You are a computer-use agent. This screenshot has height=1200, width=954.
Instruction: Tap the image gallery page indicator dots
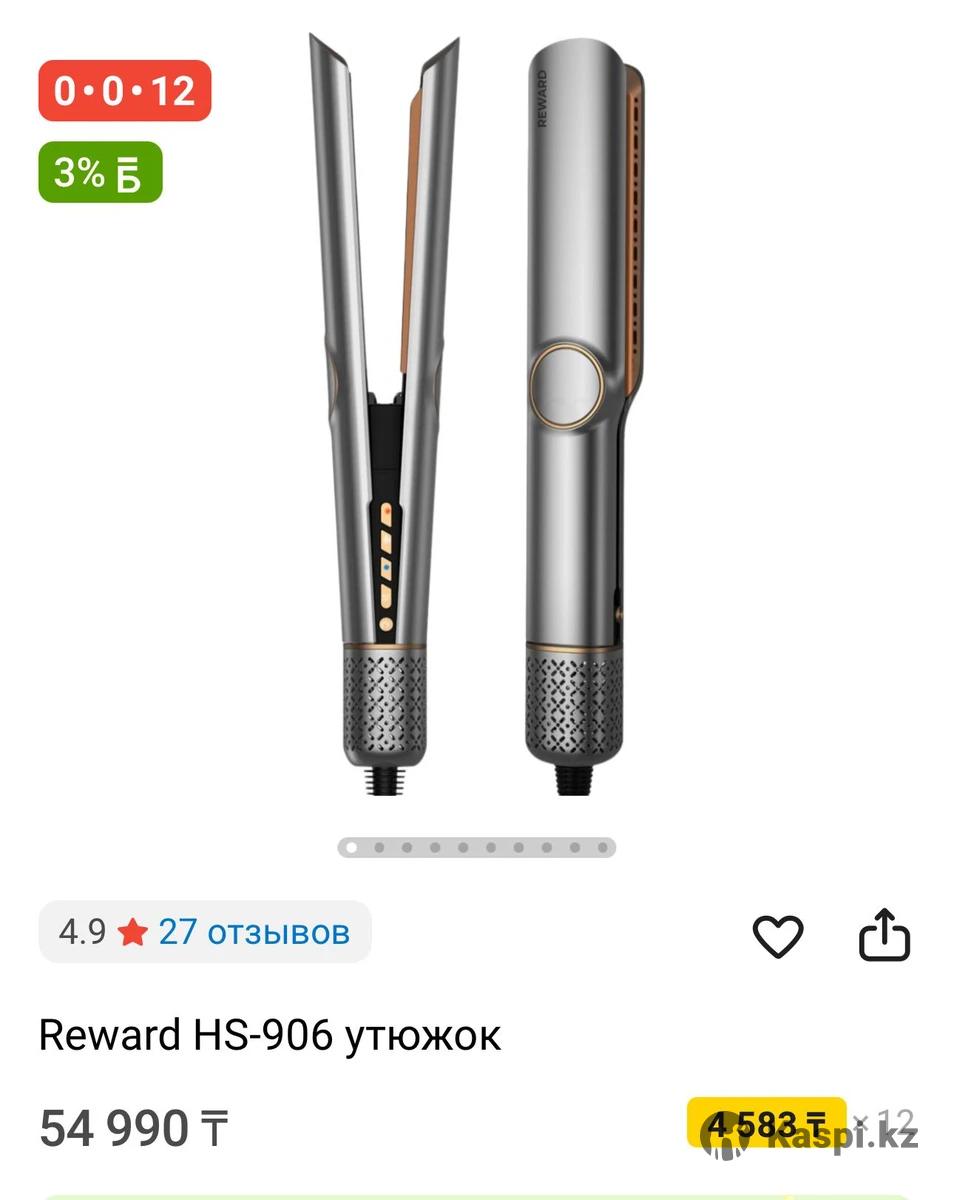[477, 847]
